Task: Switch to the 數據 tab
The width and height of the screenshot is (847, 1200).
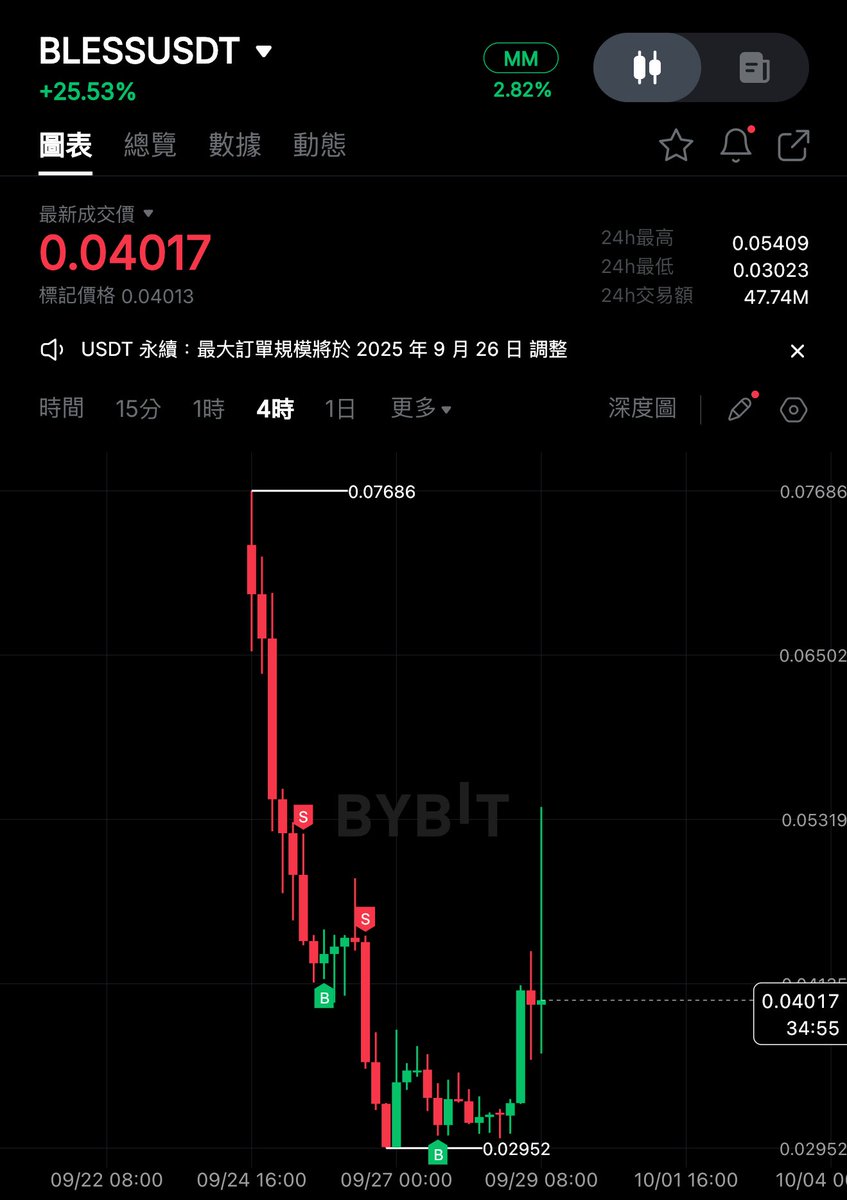Action: (x=235, y=145)
